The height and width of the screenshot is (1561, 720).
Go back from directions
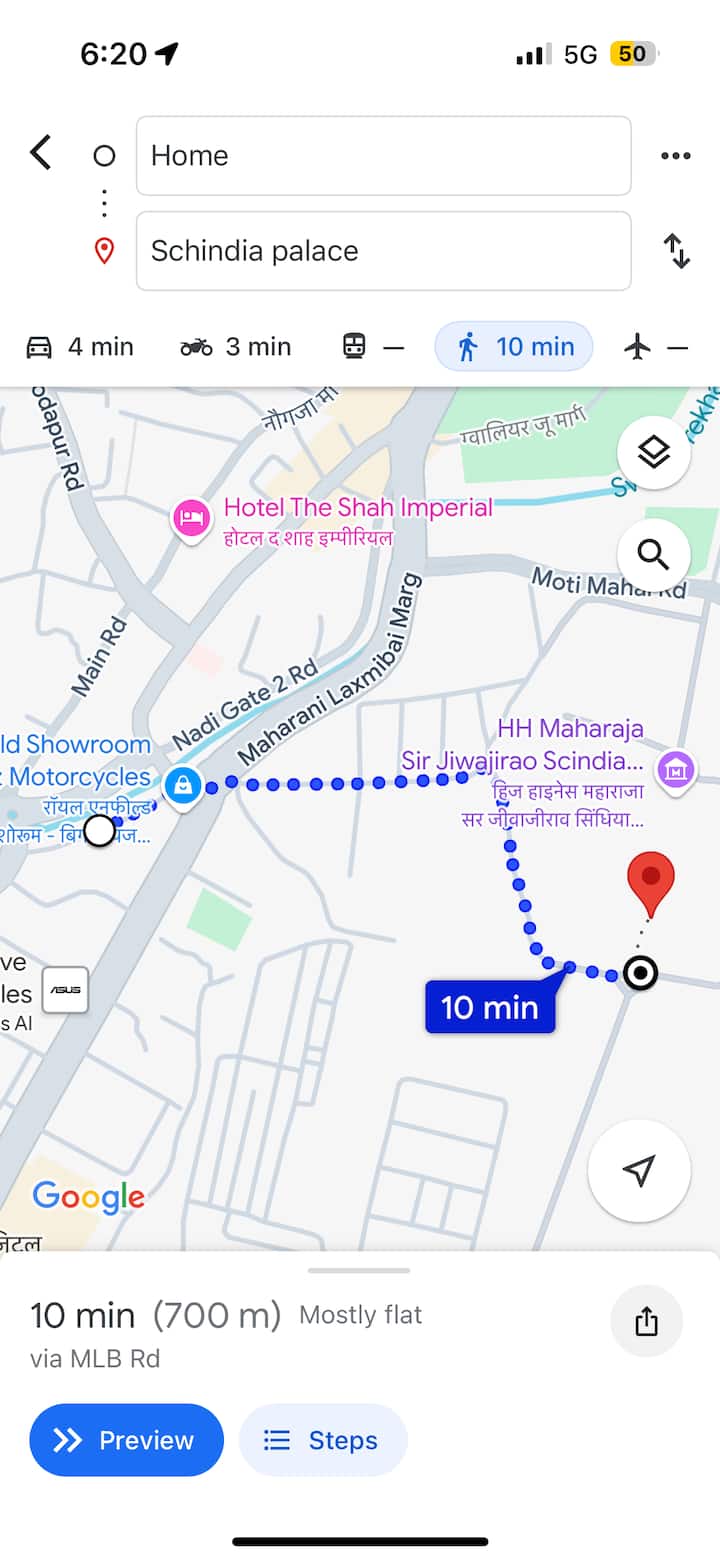(40, 153)
